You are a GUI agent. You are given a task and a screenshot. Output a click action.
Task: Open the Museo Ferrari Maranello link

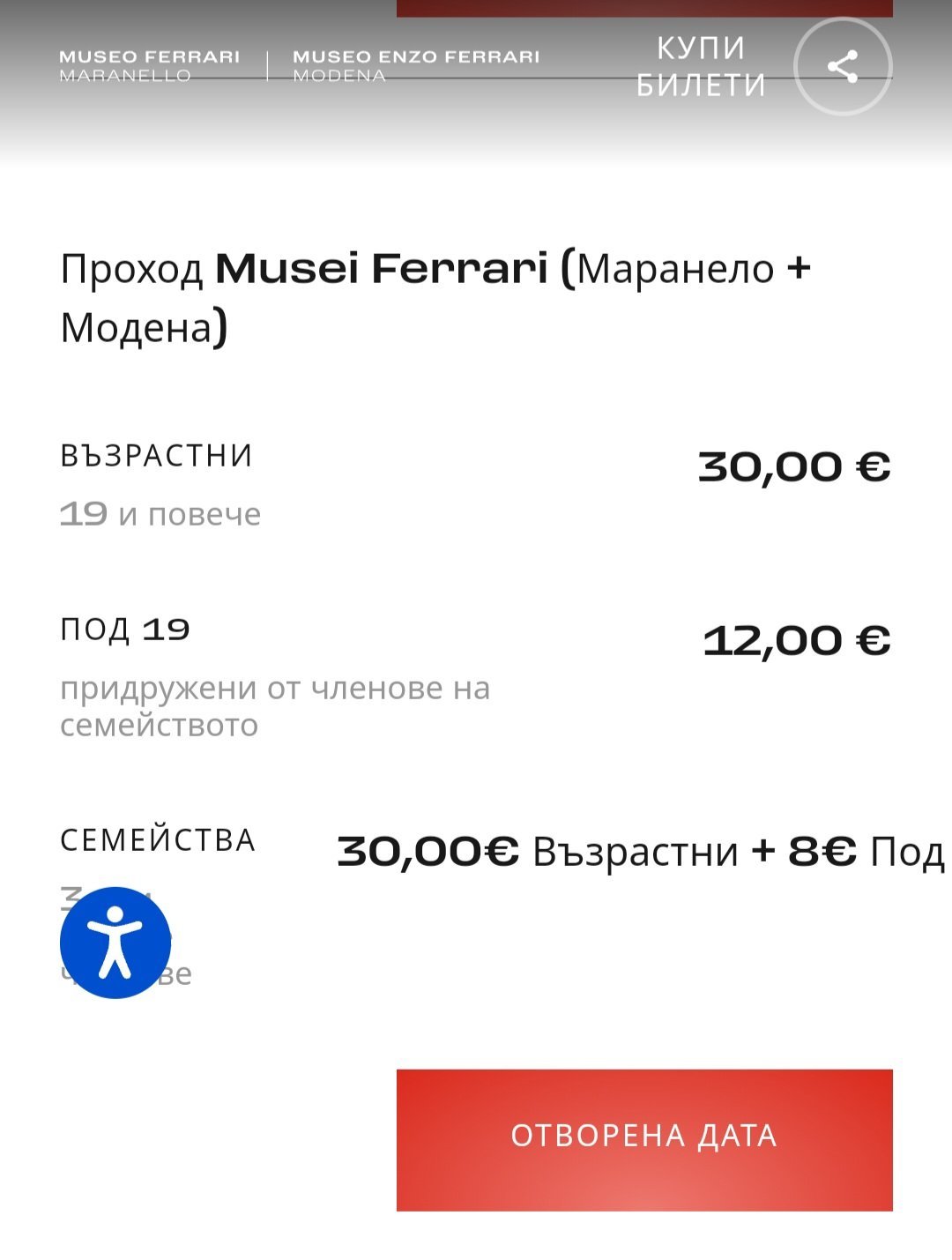pyautogui.click(x=149, y=65)
